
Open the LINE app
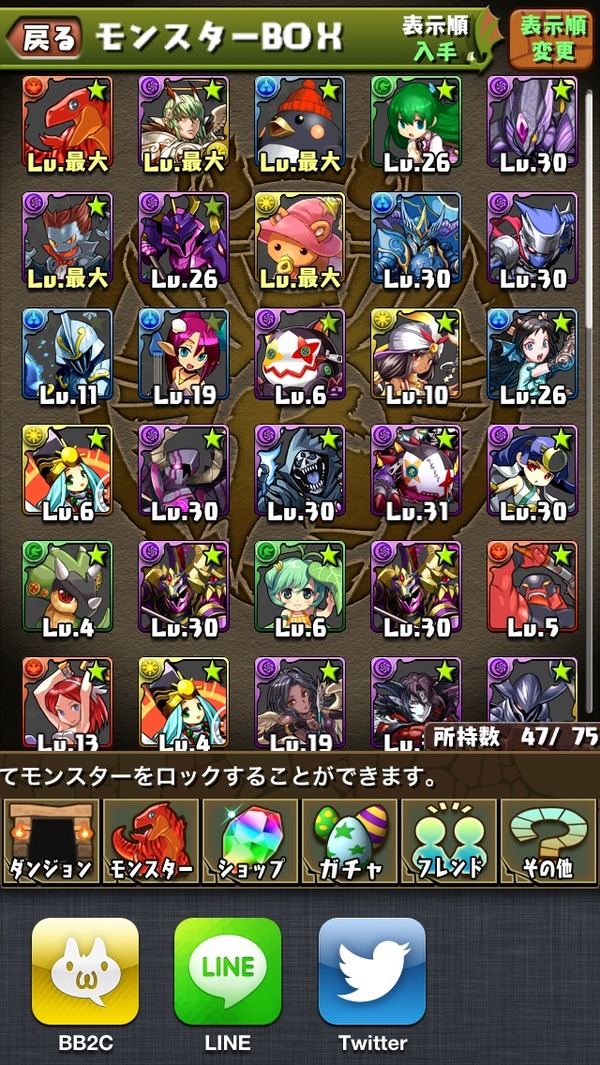[x=228, y=971]
